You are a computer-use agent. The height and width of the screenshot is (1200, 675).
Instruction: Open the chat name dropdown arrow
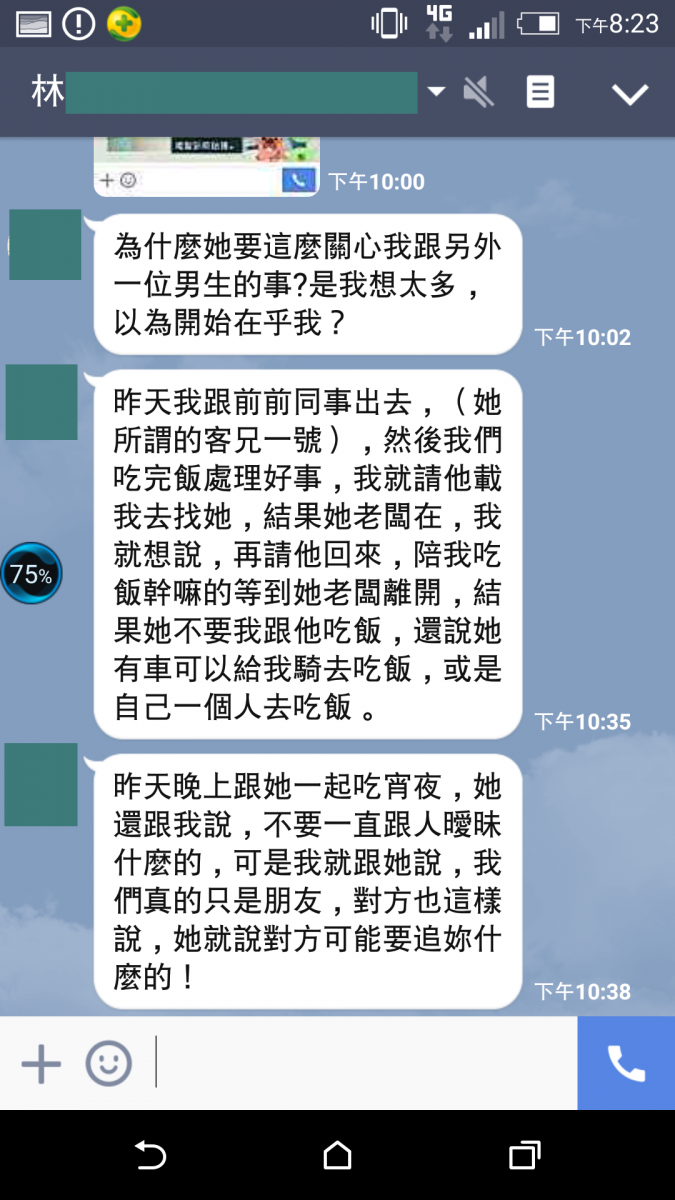click(x=436, y=92)
